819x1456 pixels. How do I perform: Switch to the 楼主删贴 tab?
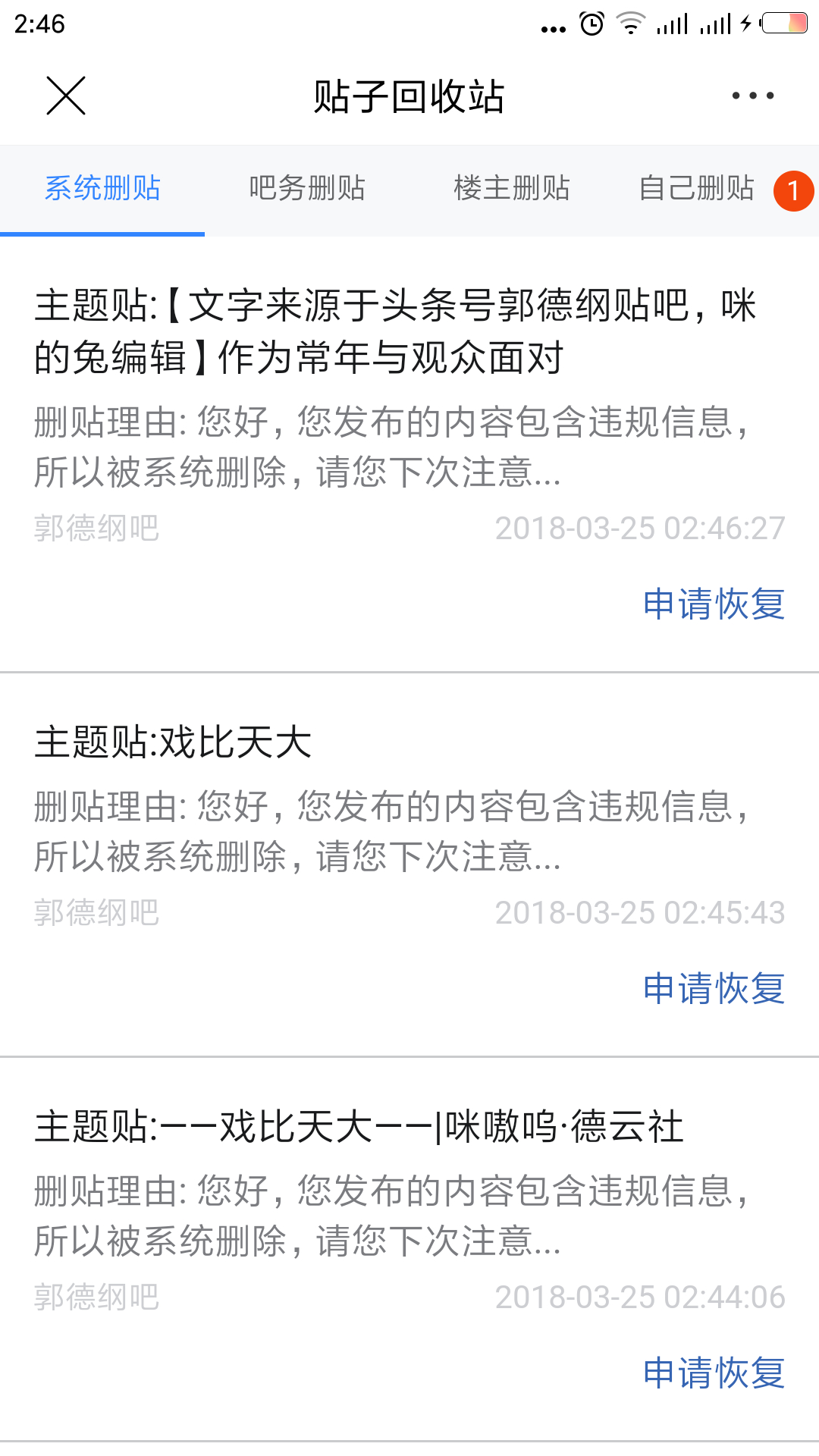point(512,188)
